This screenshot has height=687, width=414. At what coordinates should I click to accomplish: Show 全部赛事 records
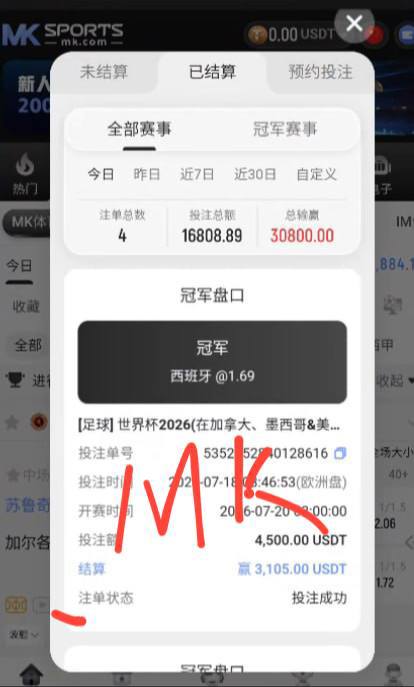point(139,129)
